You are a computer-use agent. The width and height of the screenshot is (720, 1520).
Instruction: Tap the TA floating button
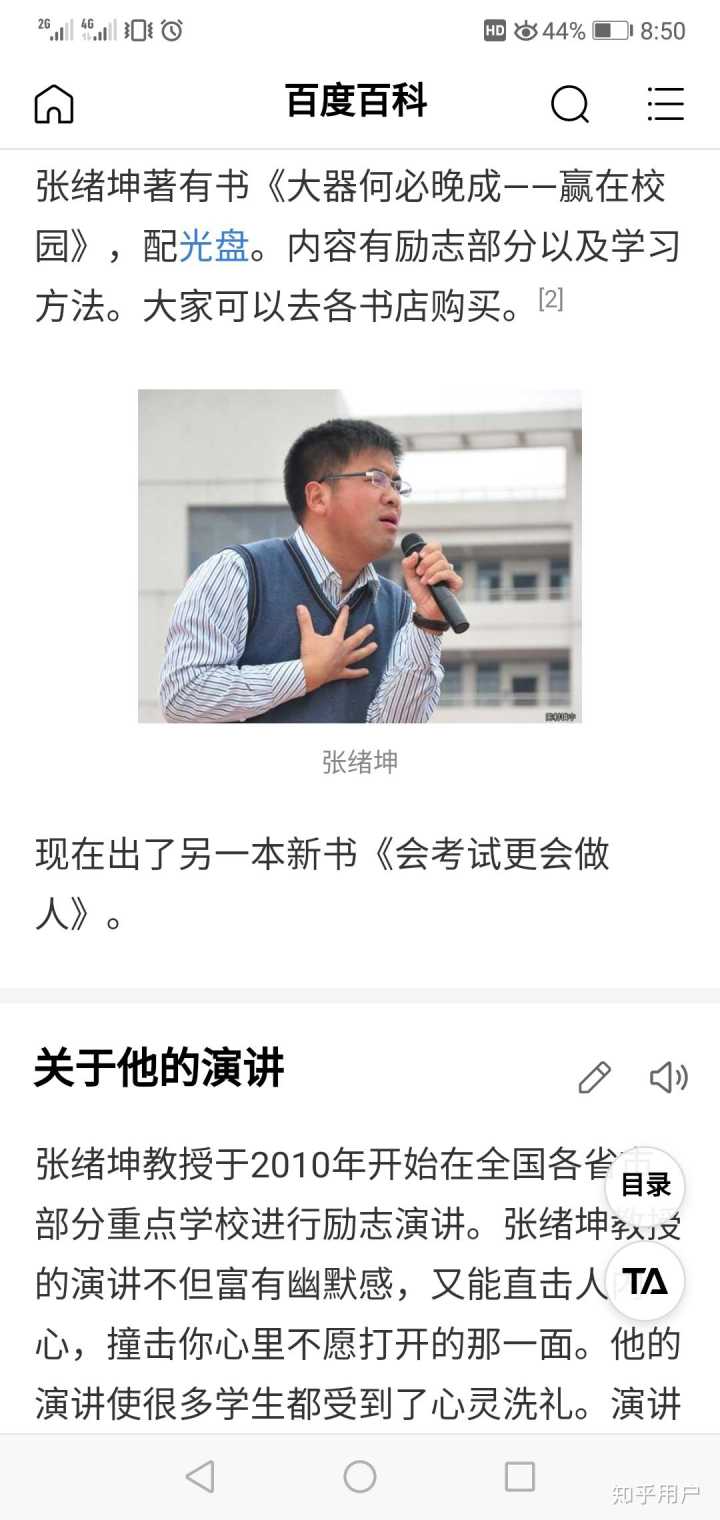pyautogui.click(x=645, y=1281)
